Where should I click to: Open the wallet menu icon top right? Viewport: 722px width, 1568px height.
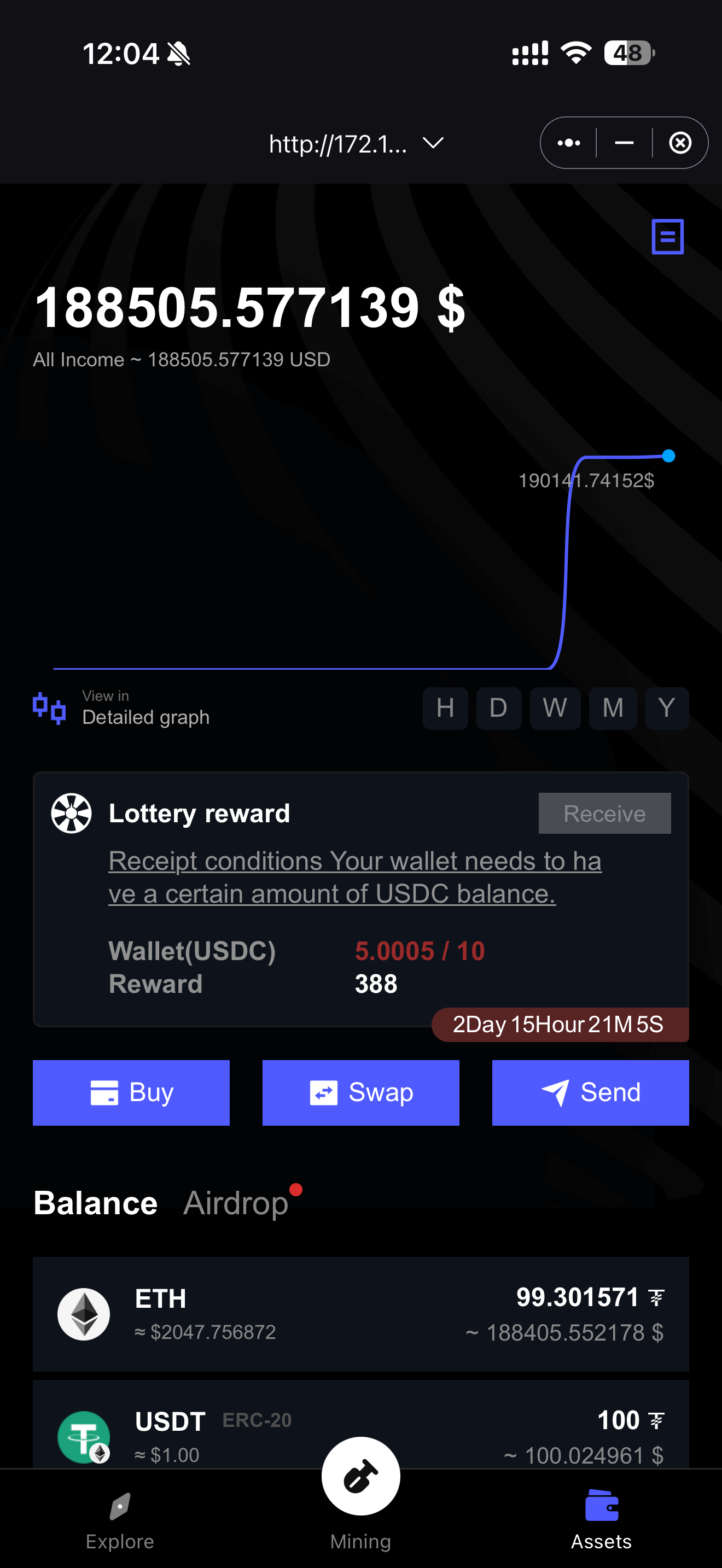coord(667,236)
